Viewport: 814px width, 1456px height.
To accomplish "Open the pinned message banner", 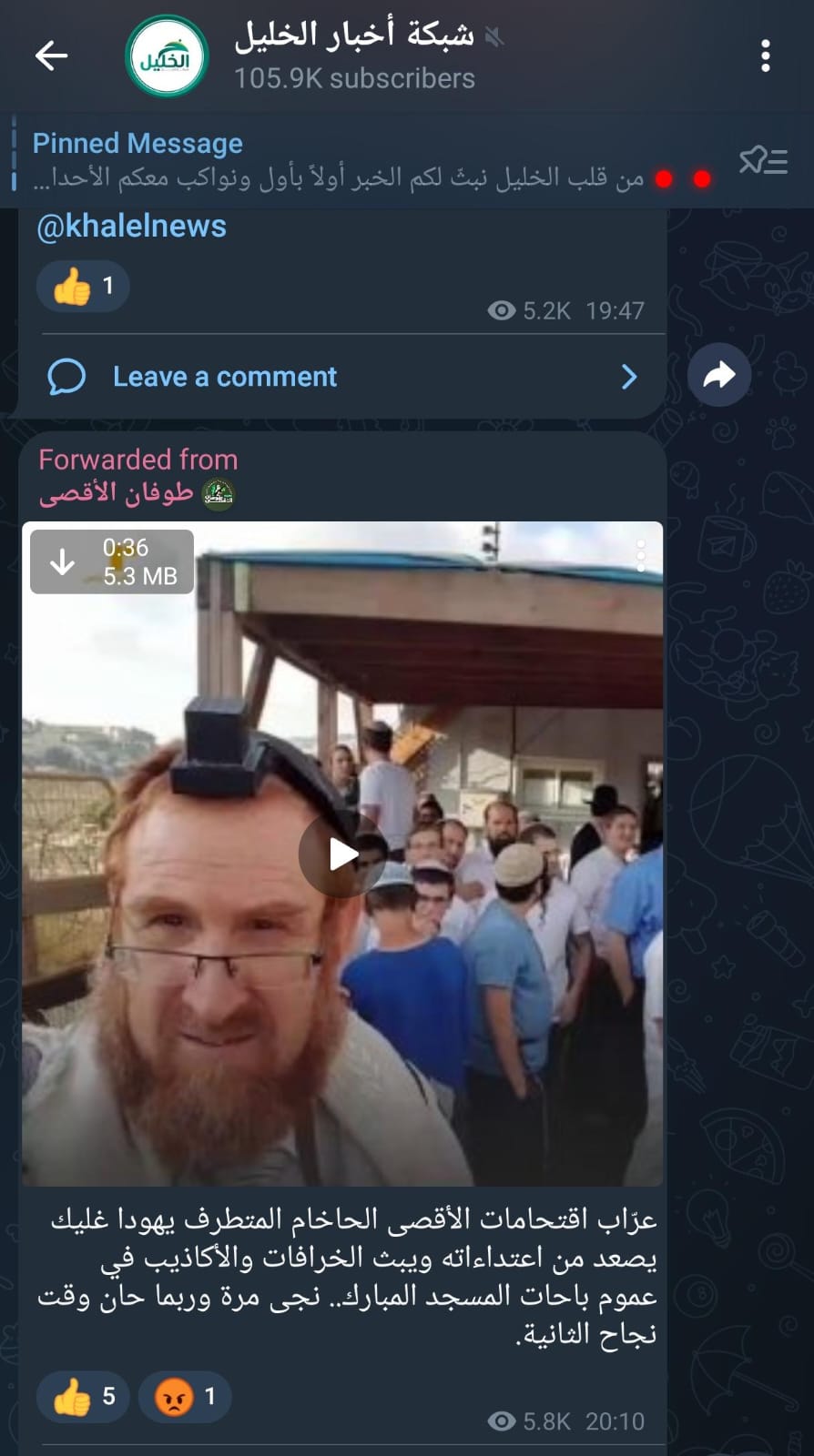I will [346, 161].
